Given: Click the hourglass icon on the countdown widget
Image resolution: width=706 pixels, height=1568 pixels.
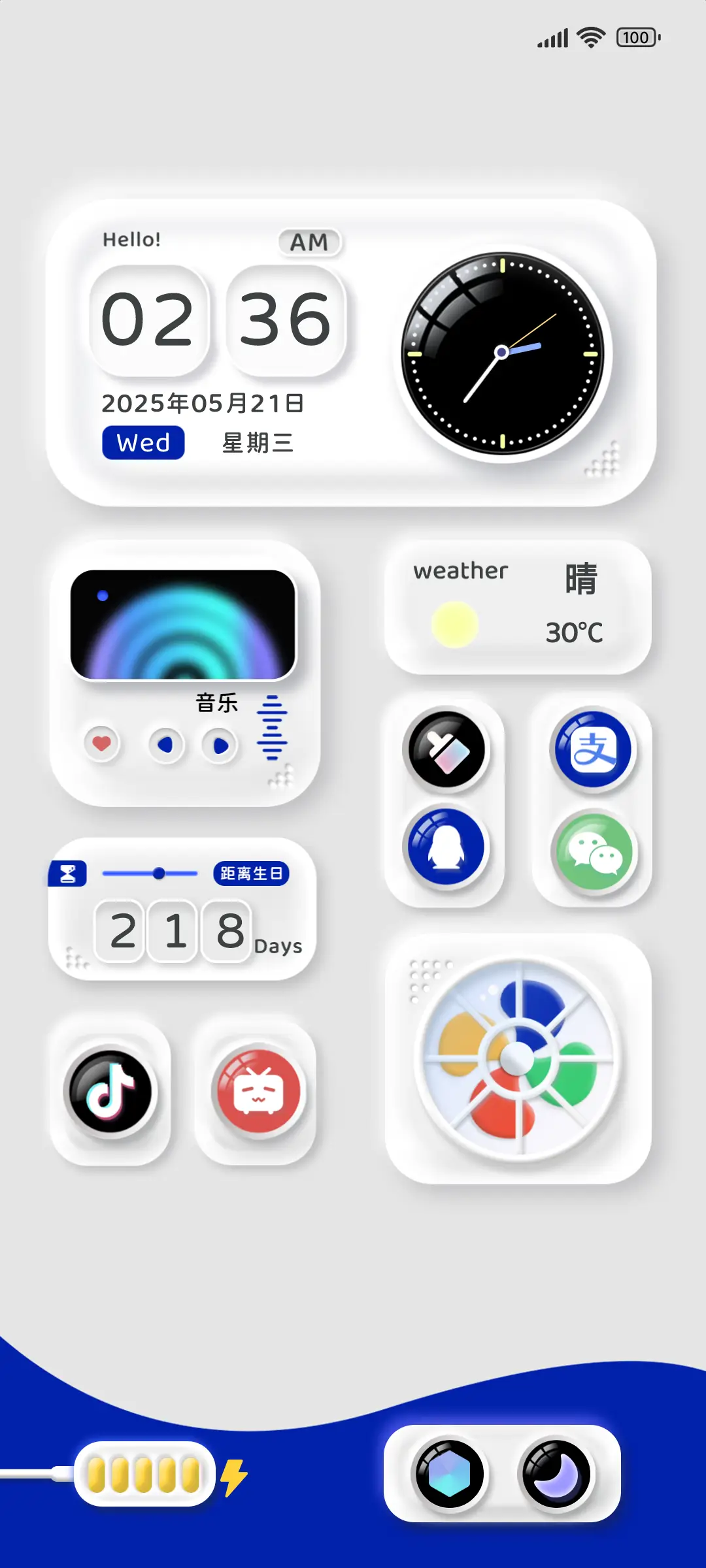Looking at the screenshot, I should click(71, 872).
